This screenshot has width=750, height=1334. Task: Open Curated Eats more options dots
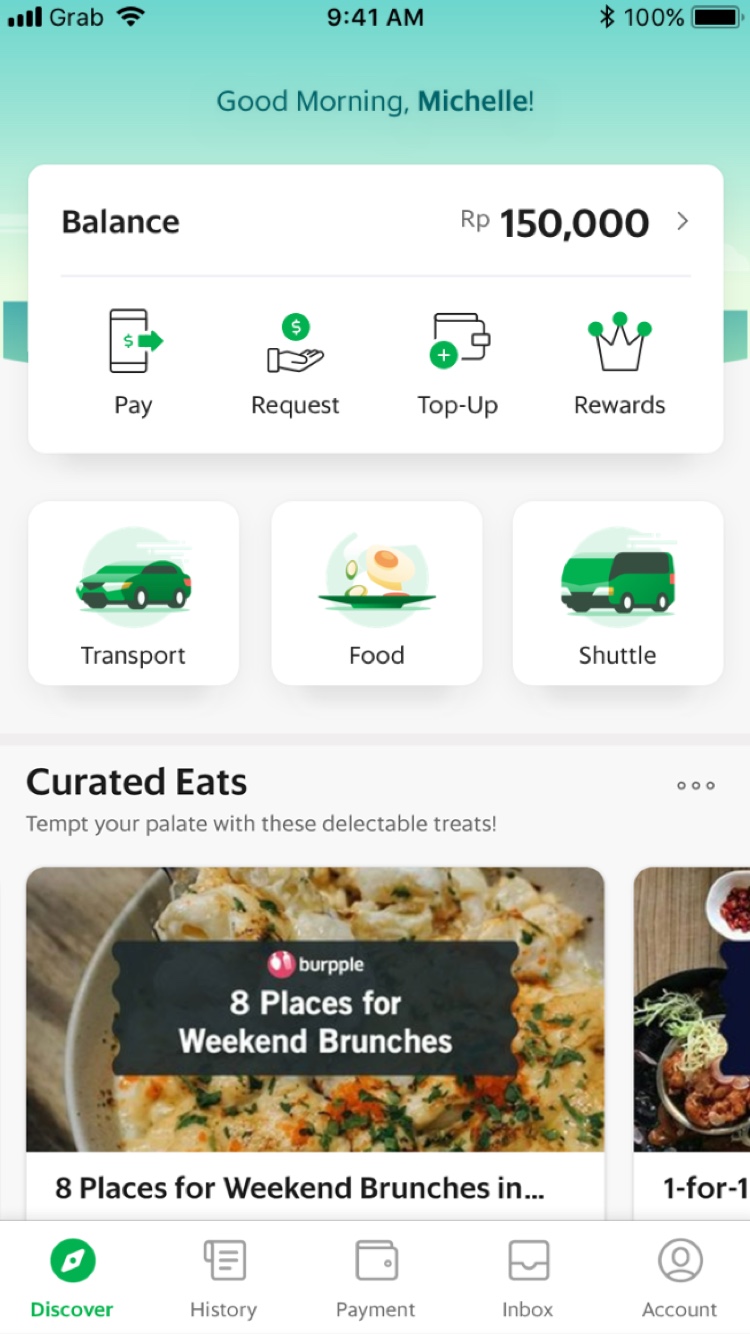695,785
